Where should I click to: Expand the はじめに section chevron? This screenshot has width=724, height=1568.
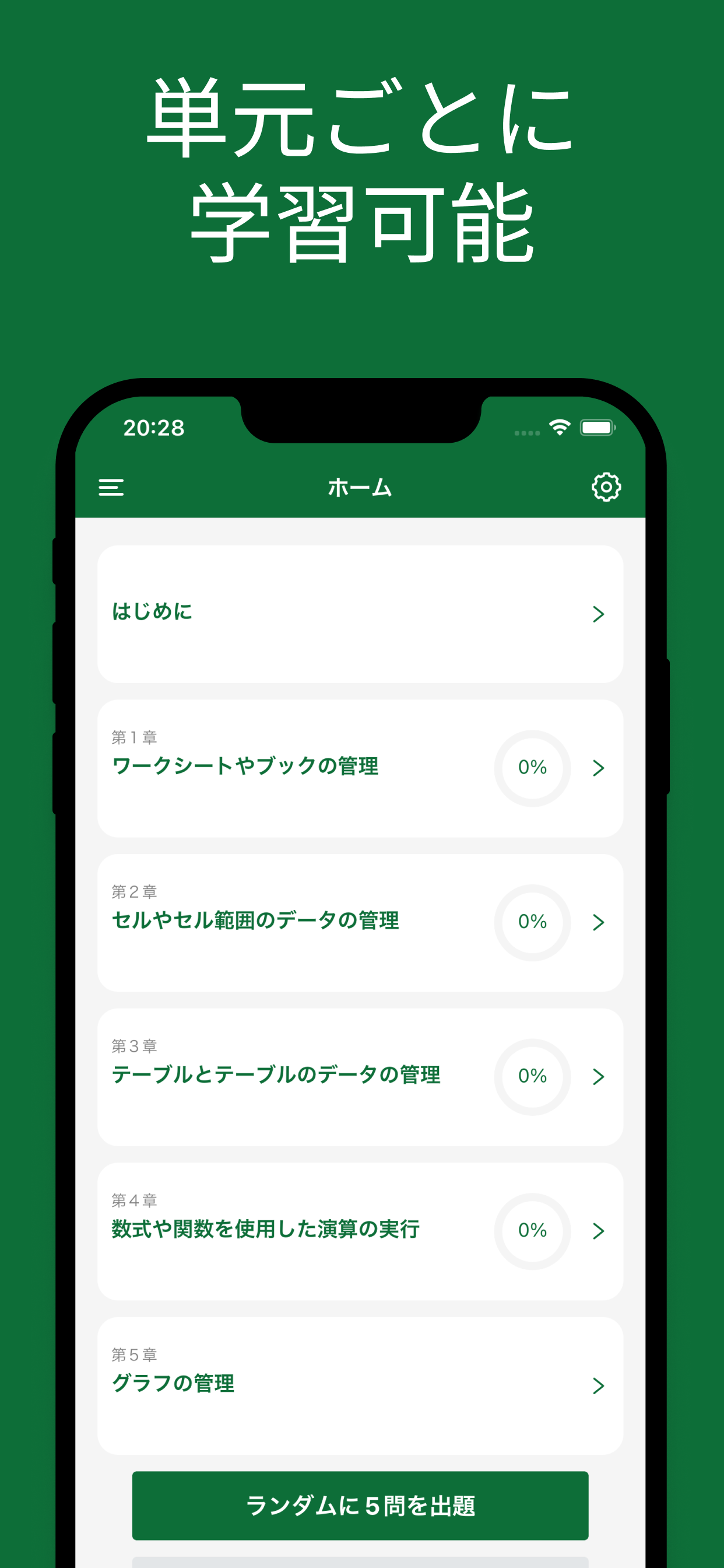coord(598,615)
